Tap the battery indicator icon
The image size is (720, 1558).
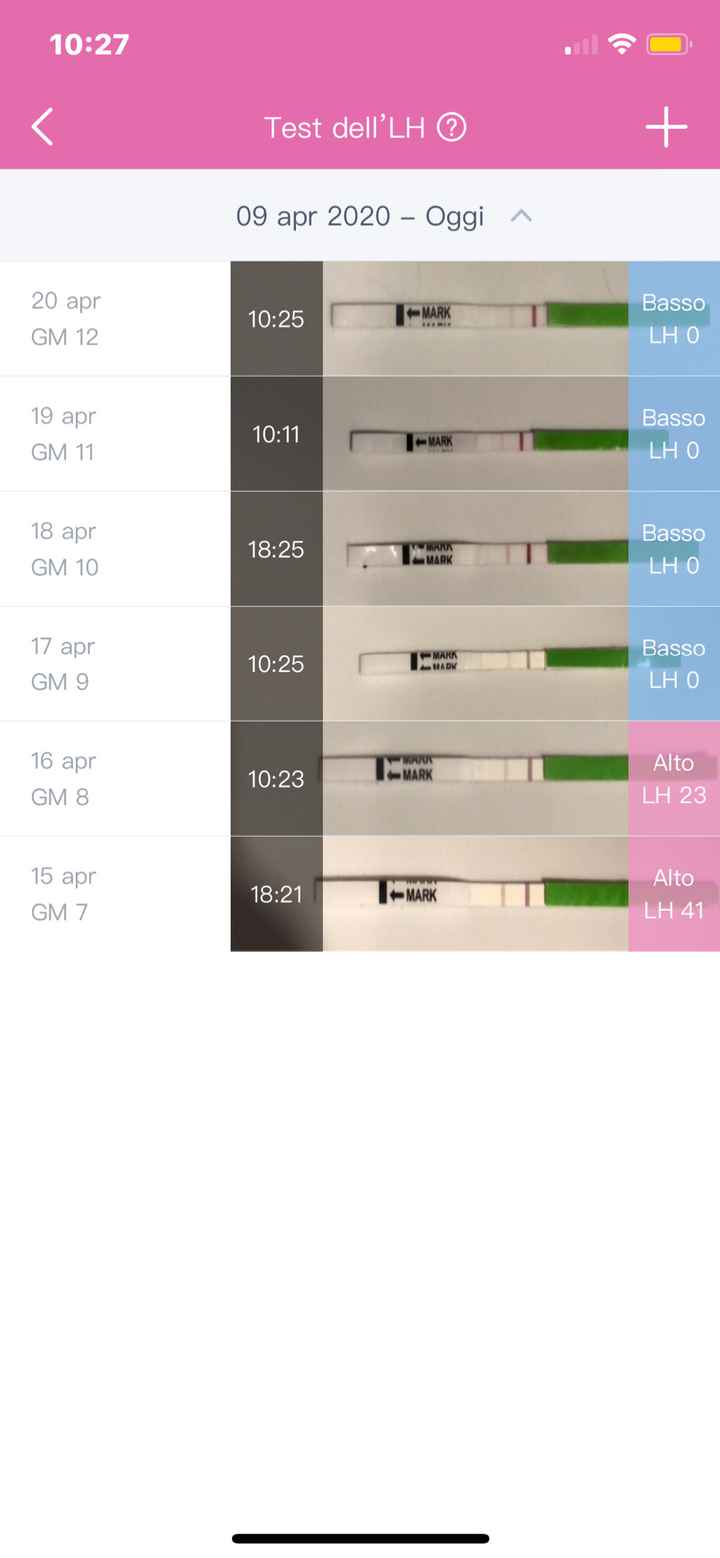[x=672, y=44]
